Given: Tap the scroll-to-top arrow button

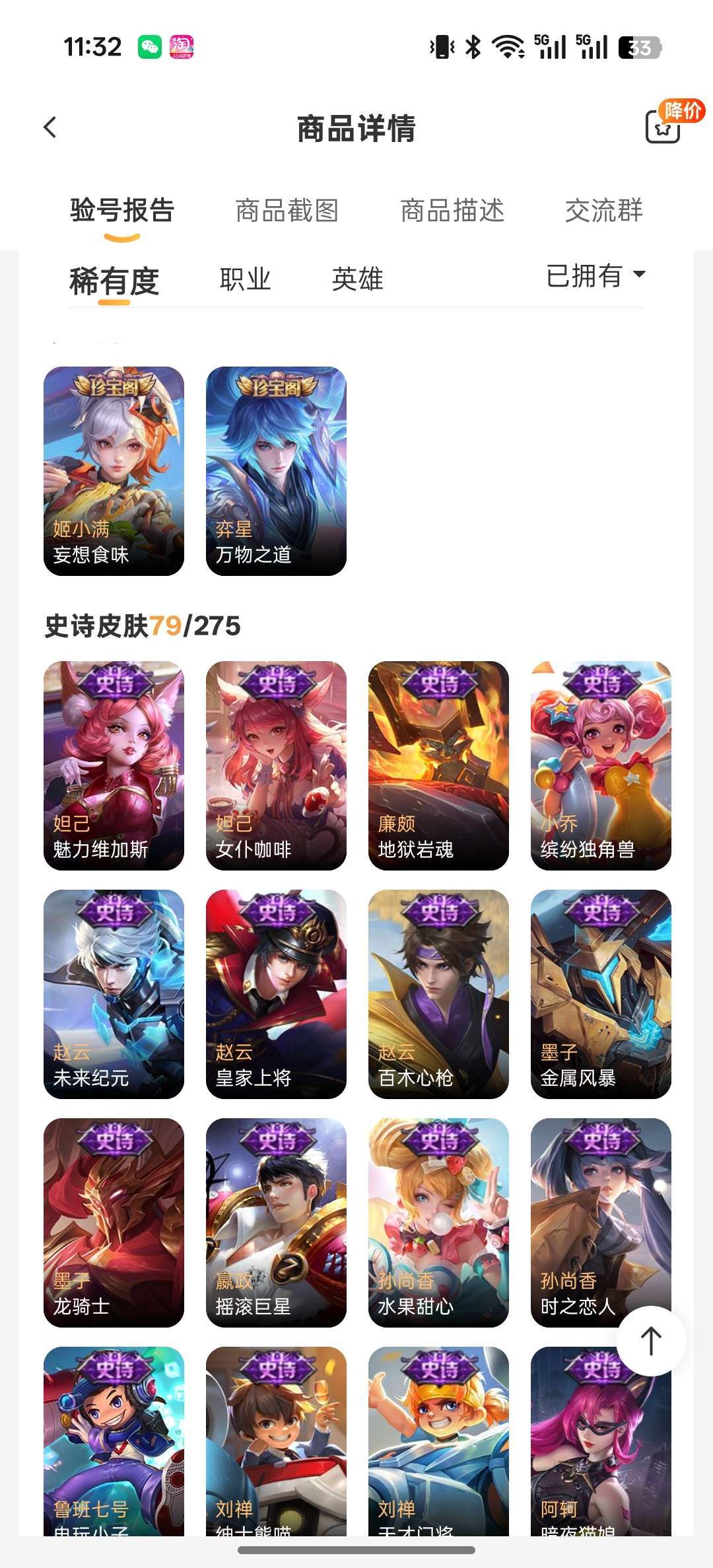Looking at the screenshot, I should click(651, 1341).
